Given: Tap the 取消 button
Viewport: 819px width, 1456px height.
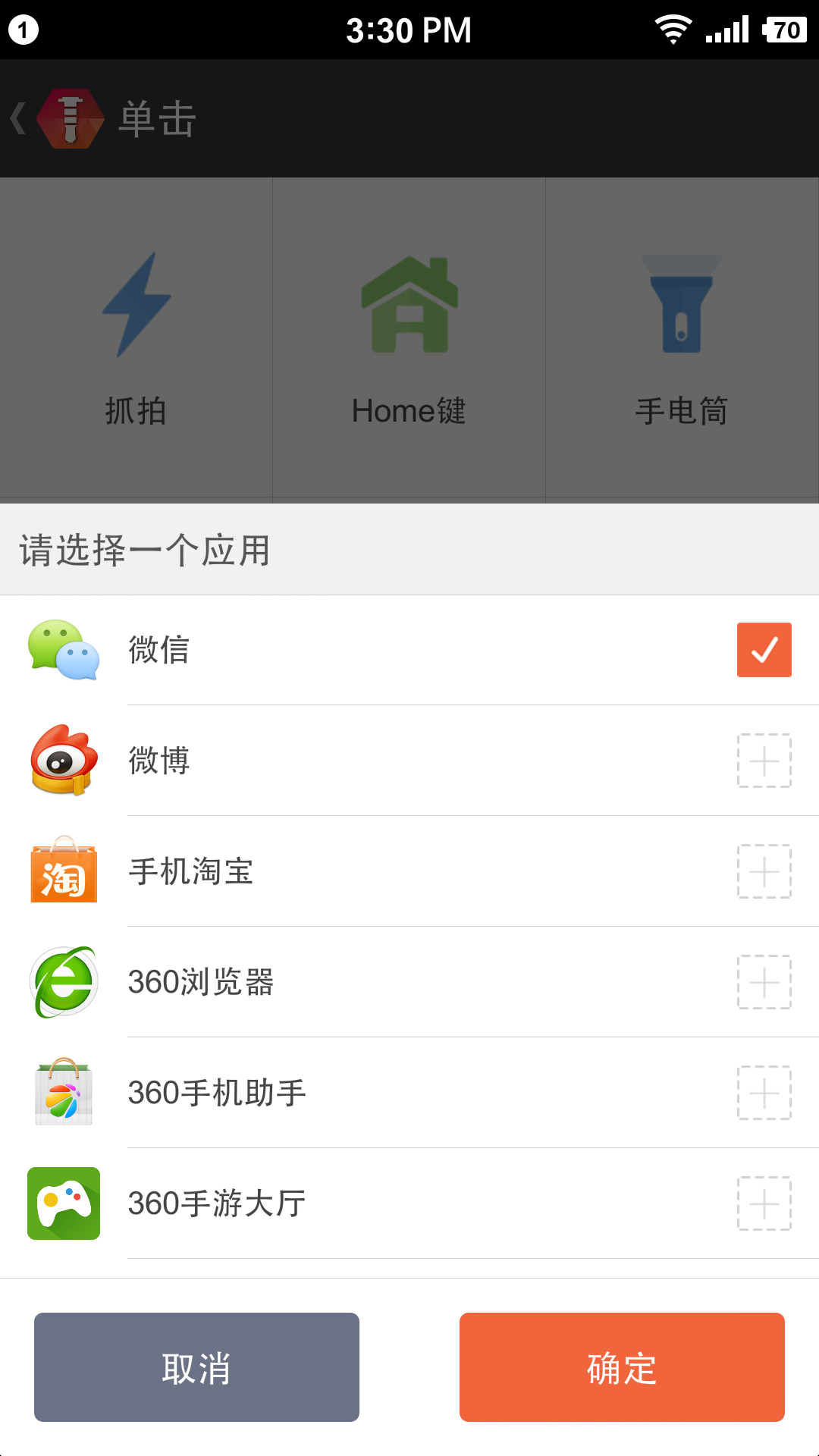Looking at the screenshot, I should point(196,1367).
